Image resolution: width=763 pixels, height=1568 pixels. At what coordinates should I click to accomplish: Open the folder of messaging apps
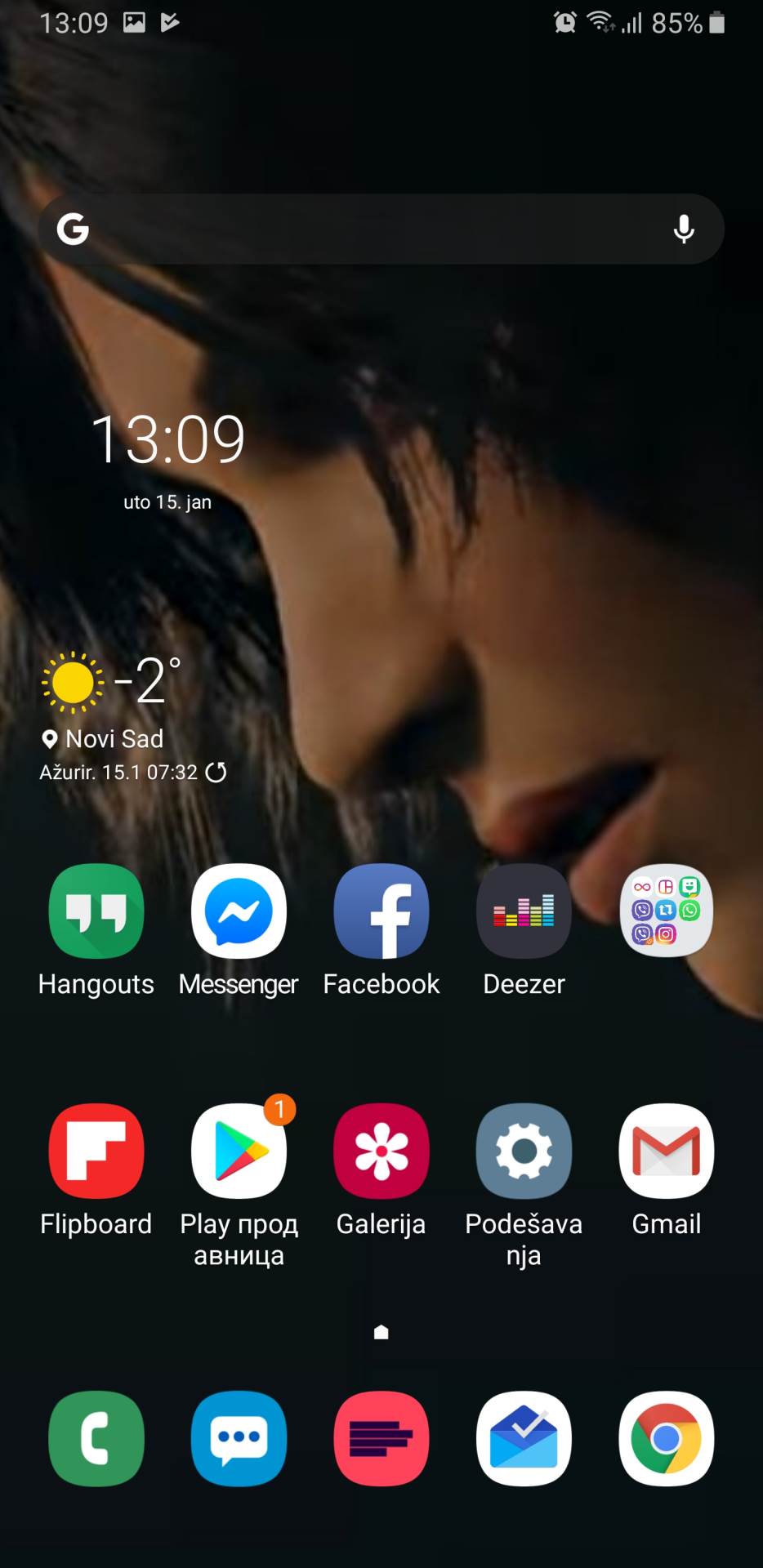tap(666, 911)
